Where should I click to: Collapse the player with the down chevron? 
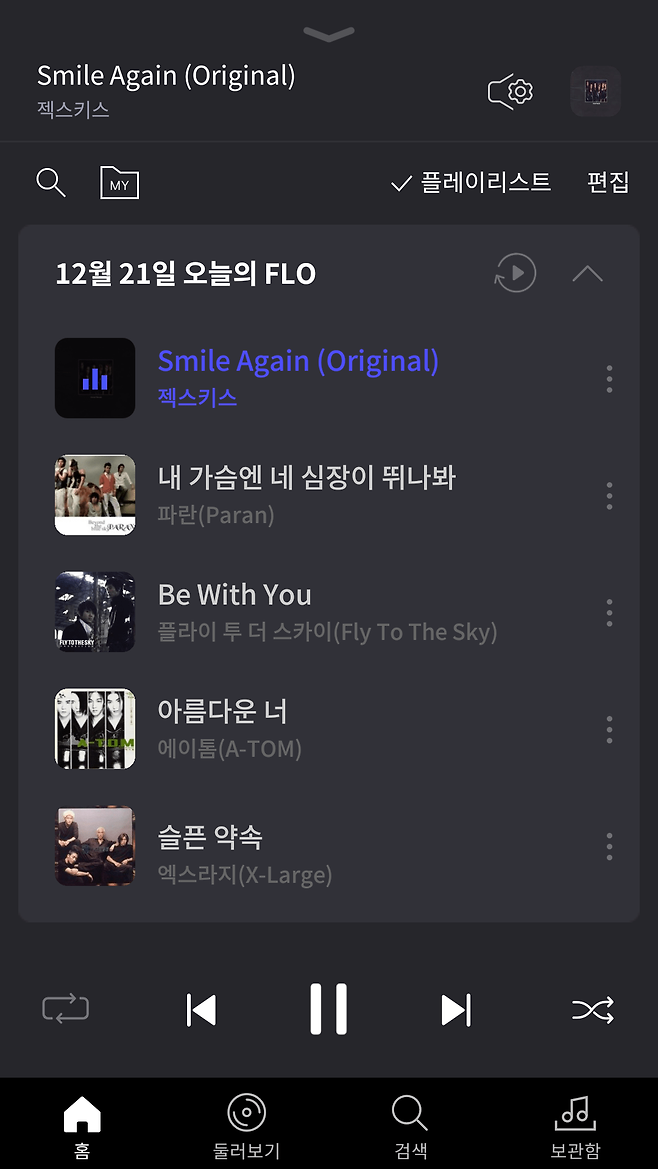click(x=328, y=35)
